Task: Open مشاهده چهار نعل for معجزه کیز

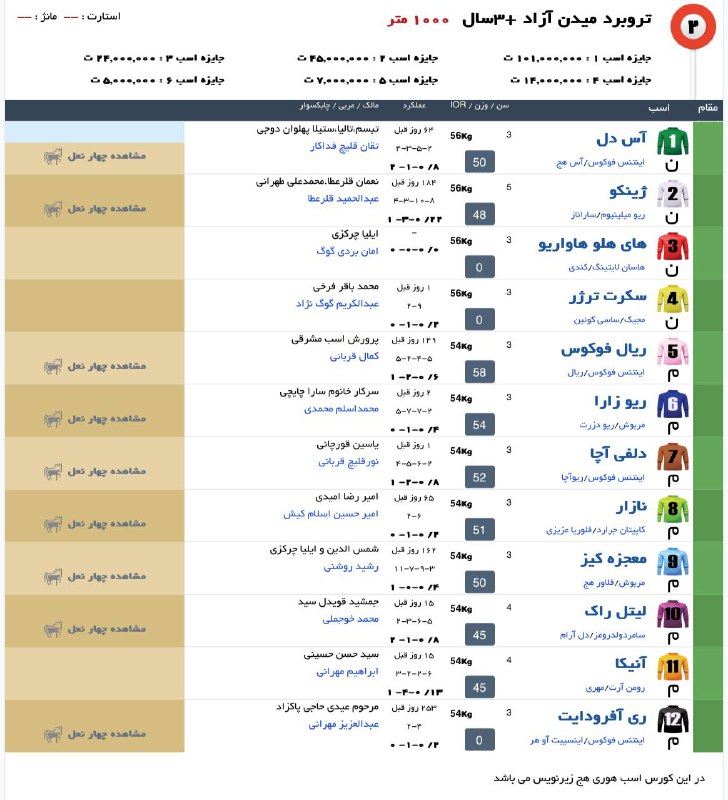Action: tap(95, 576)
